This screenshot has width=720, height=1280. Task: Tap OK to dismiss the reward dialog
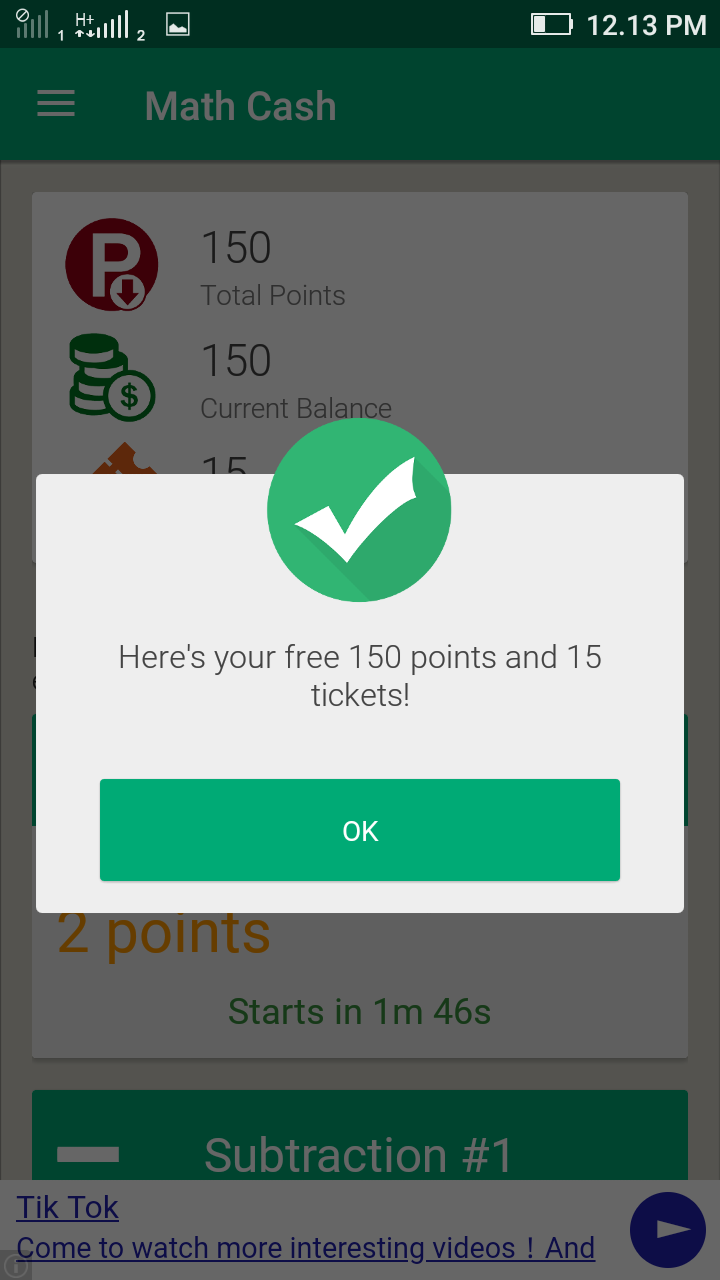click(x=360, y=830)
